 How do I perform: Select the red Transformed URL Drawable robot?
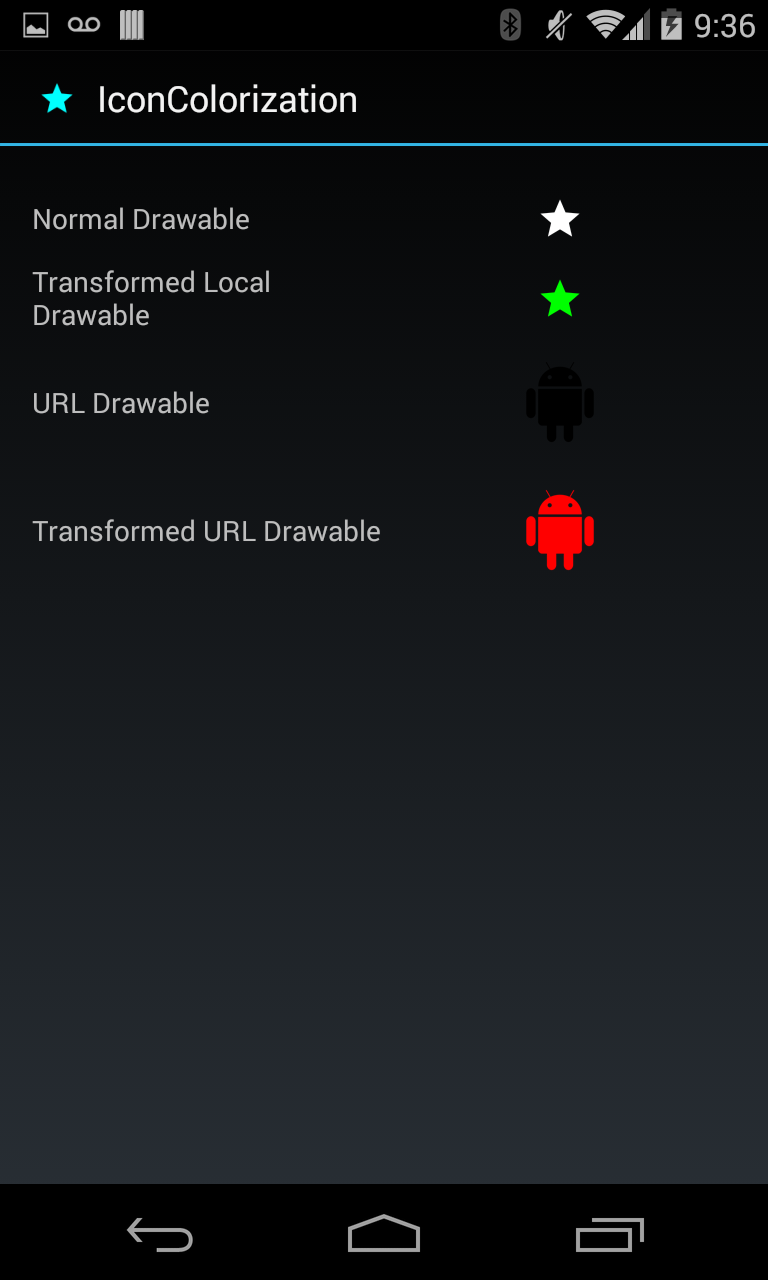[559, 531]
